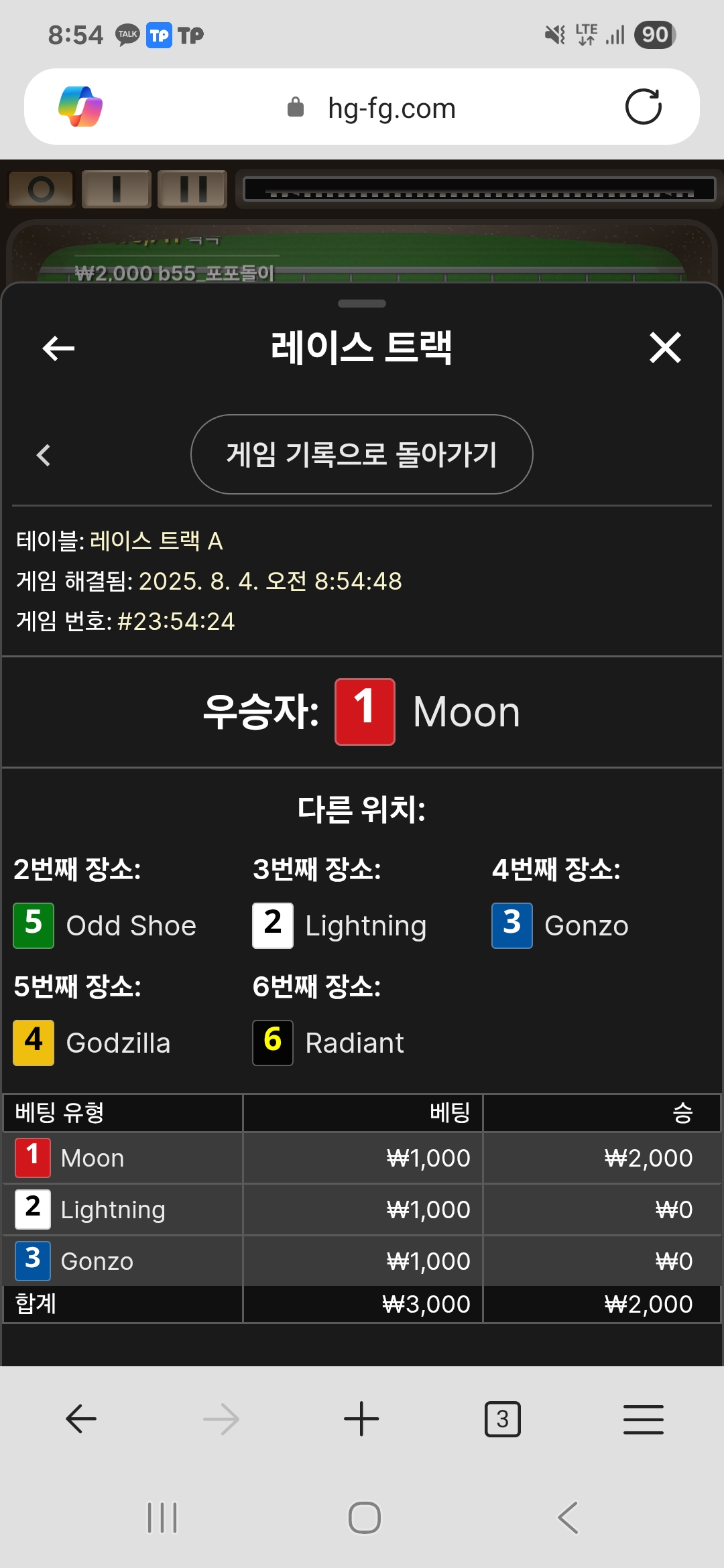Reload the hg-fg.com page
The height and width of the screenshot is (1568, 724).
(644, 107)
